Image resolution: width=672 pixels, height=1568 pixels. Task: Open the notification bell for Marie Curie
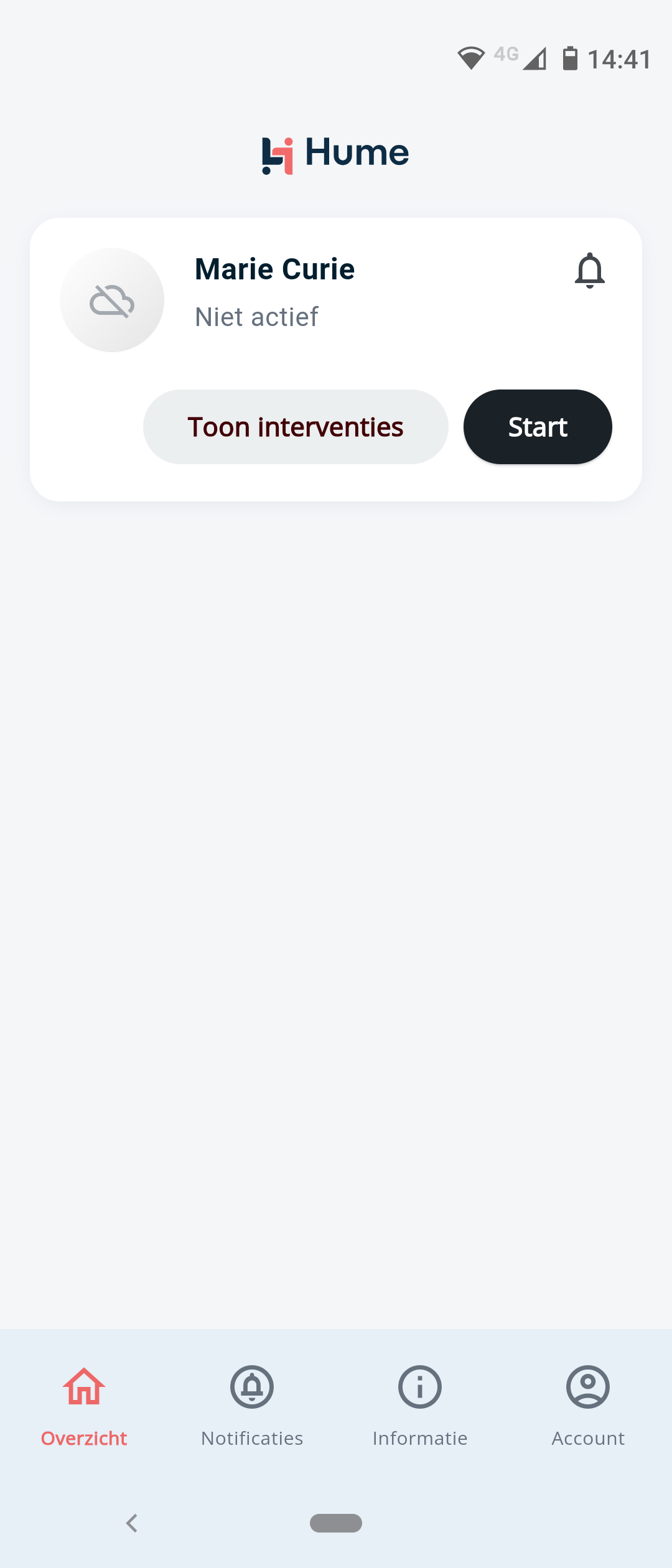(x=589, y=270)
